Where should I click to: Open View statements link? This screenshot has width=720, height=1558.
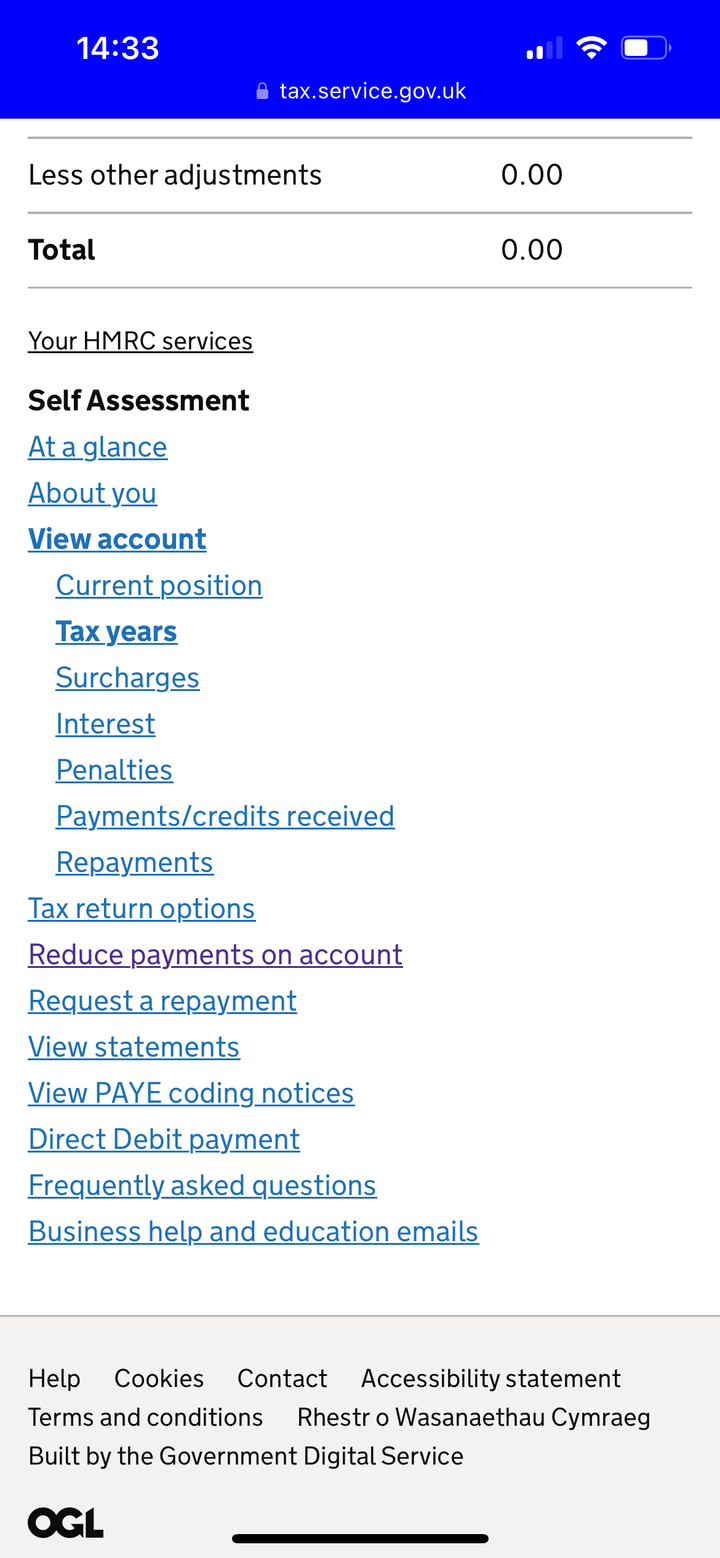coord(134,1046)
